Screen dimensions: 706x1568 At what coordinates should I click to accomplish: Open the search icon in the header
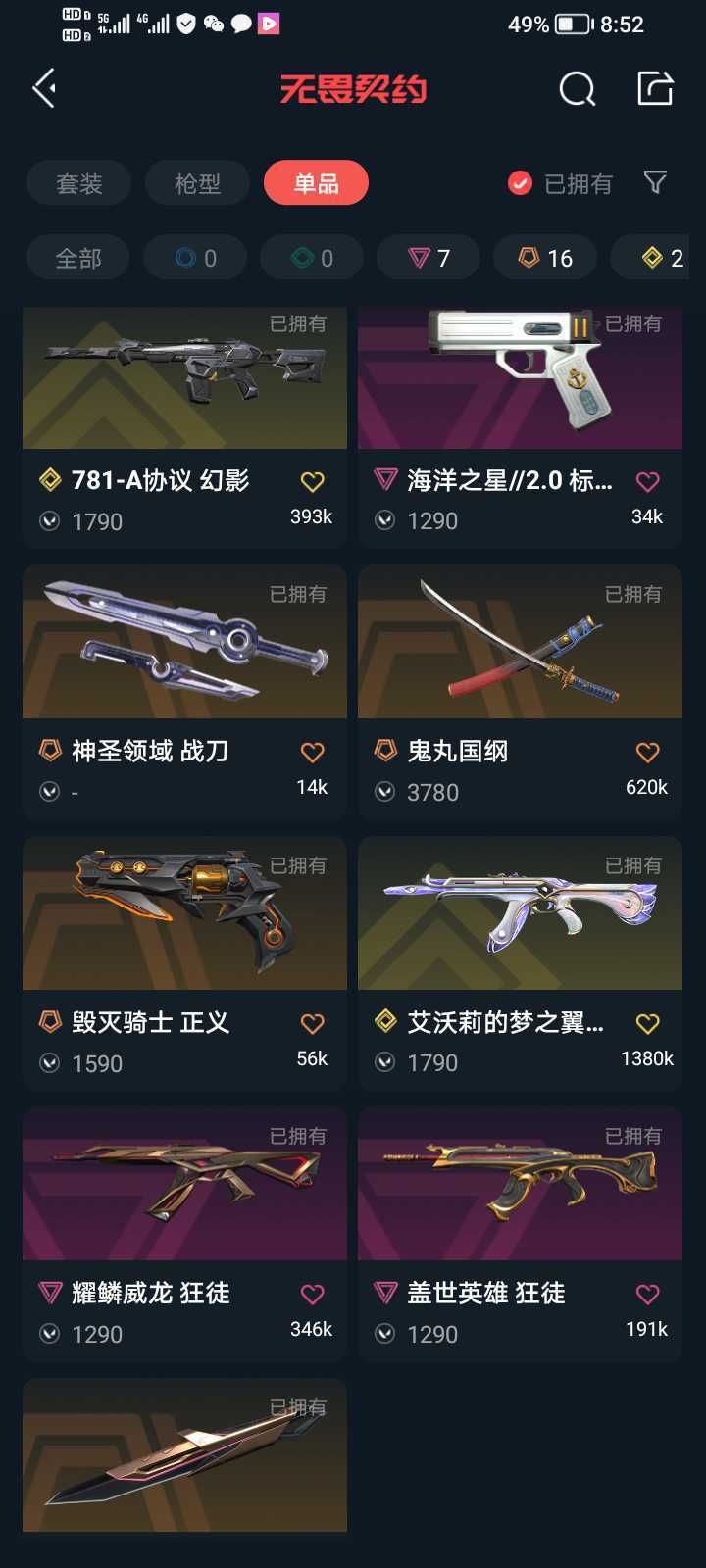[x=577, y=89]
